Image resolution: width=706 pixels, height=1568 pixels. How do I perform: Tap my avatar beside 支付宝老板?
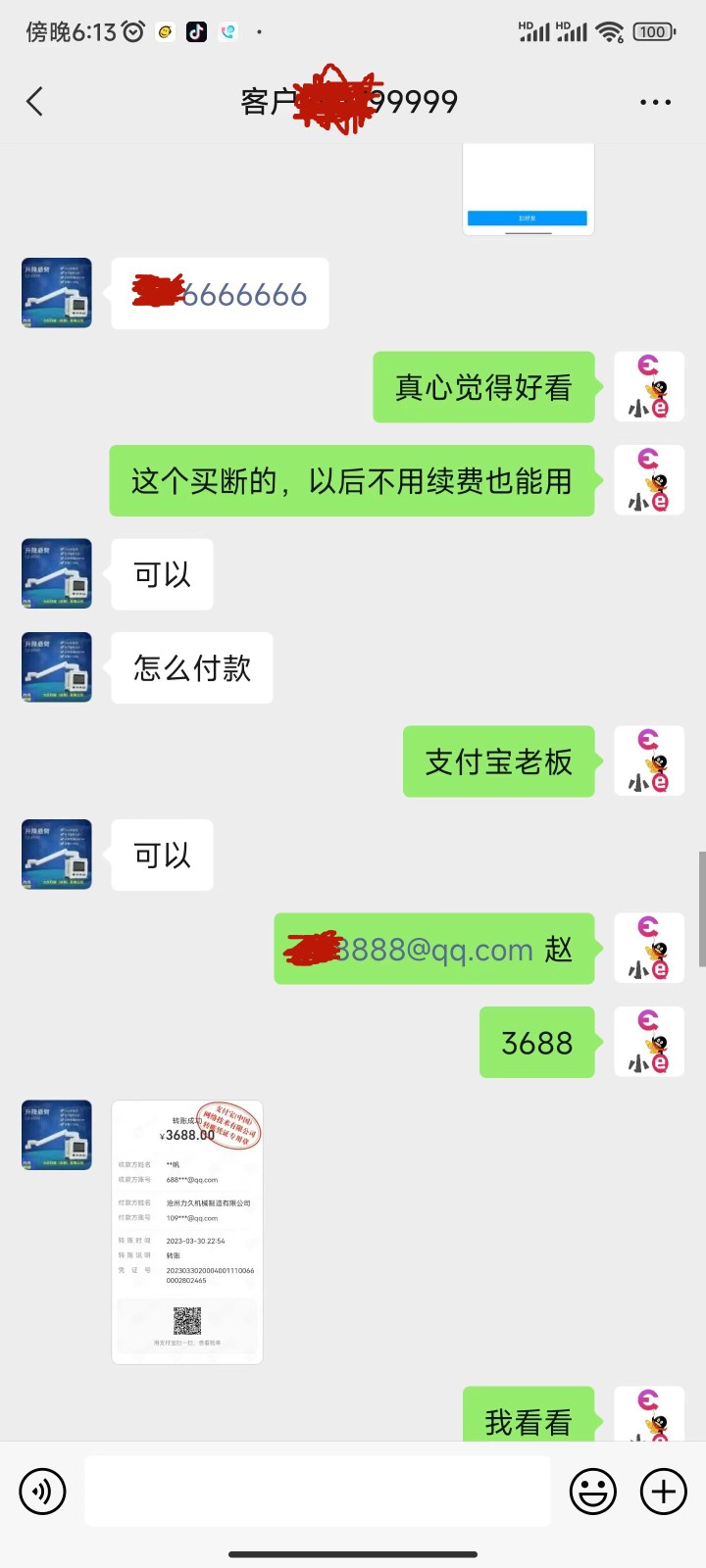[649, 761]
